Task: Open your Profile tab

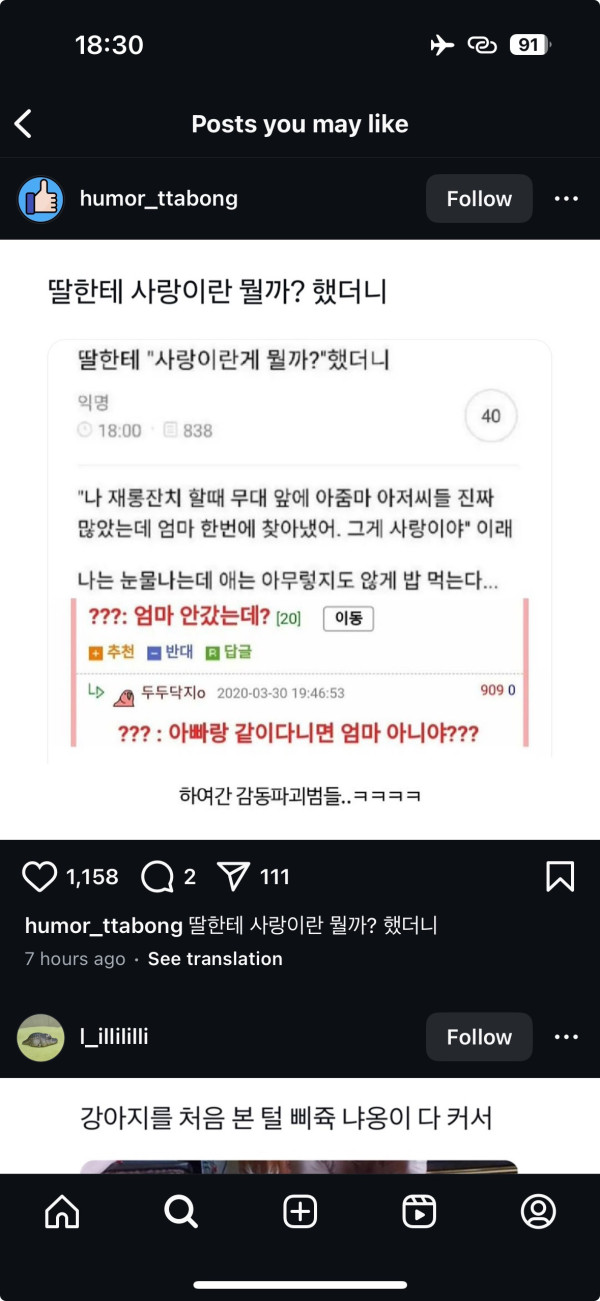Action: point(538,1212)
